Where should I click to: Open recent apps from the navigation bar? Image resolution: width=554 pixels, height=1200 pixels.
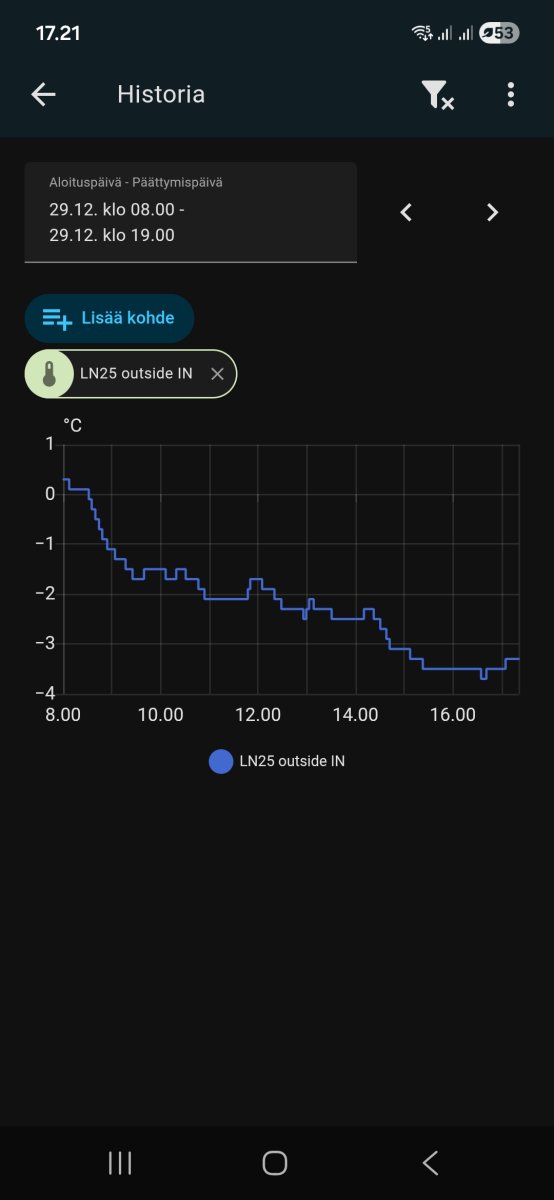click(x=120, y=1162)
